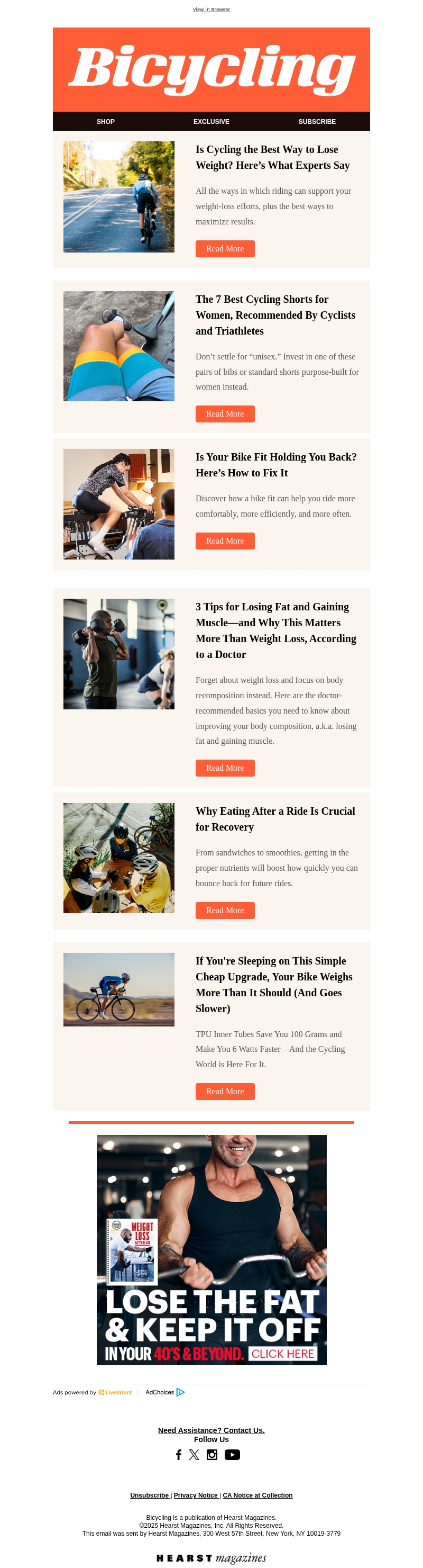
Task: Read More about TPU inner tubes upgrade
Action: (x=225, y=1092)
